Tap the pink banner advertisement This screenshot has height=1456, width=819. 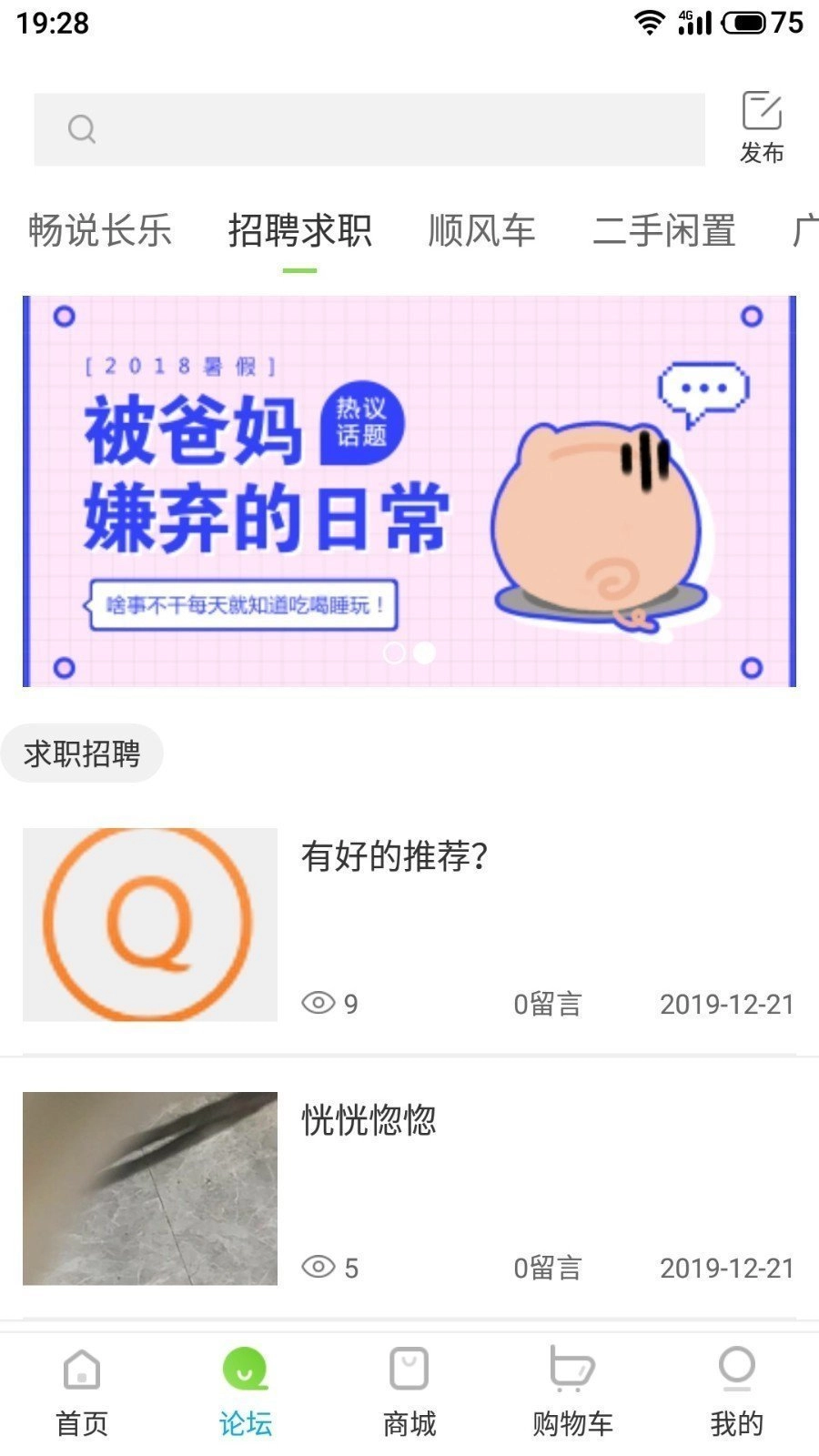click(x=409, y=489)
